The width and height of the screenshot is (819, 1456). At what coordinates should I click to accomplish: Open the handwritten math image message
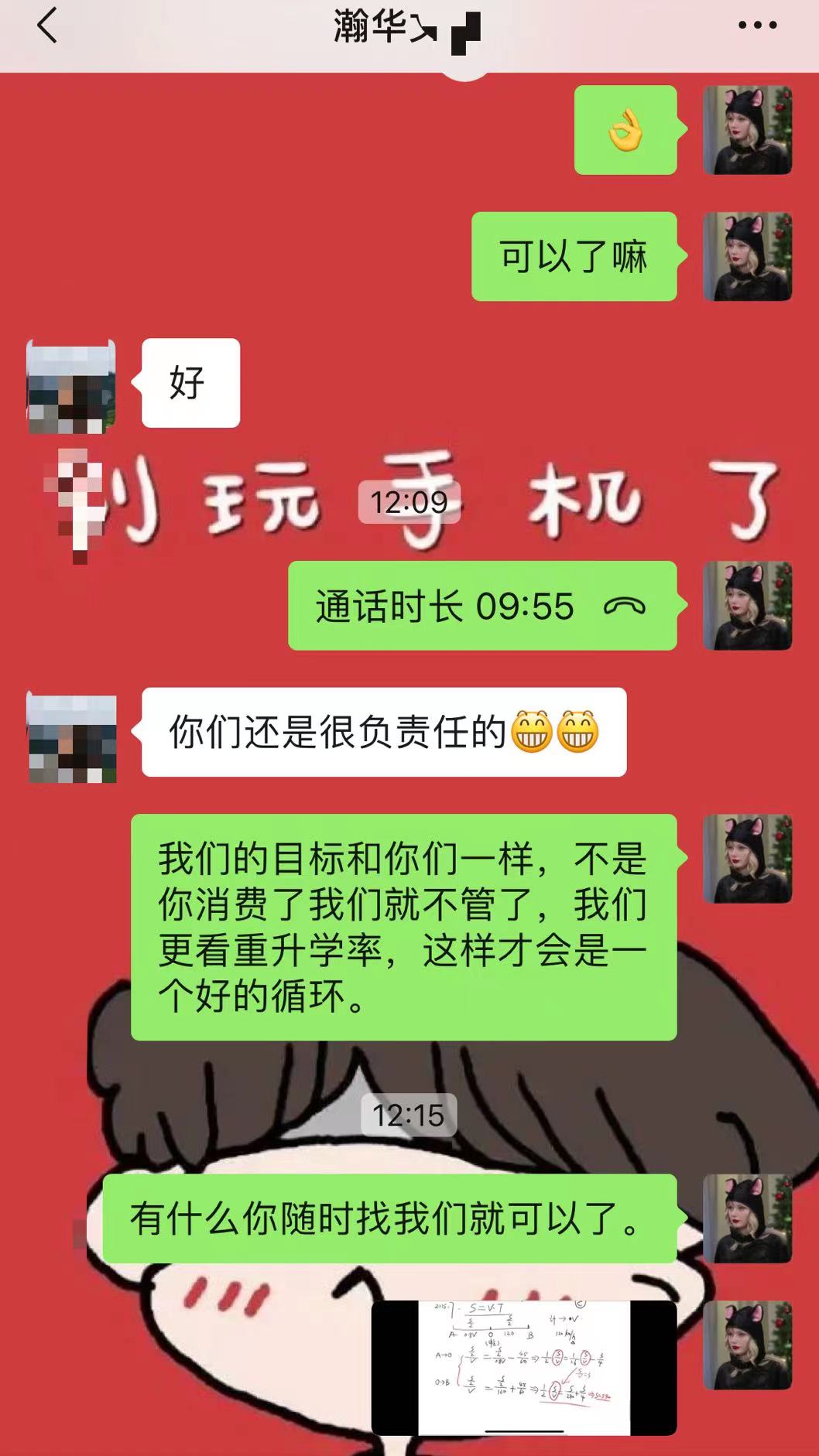pos(524,1367)
